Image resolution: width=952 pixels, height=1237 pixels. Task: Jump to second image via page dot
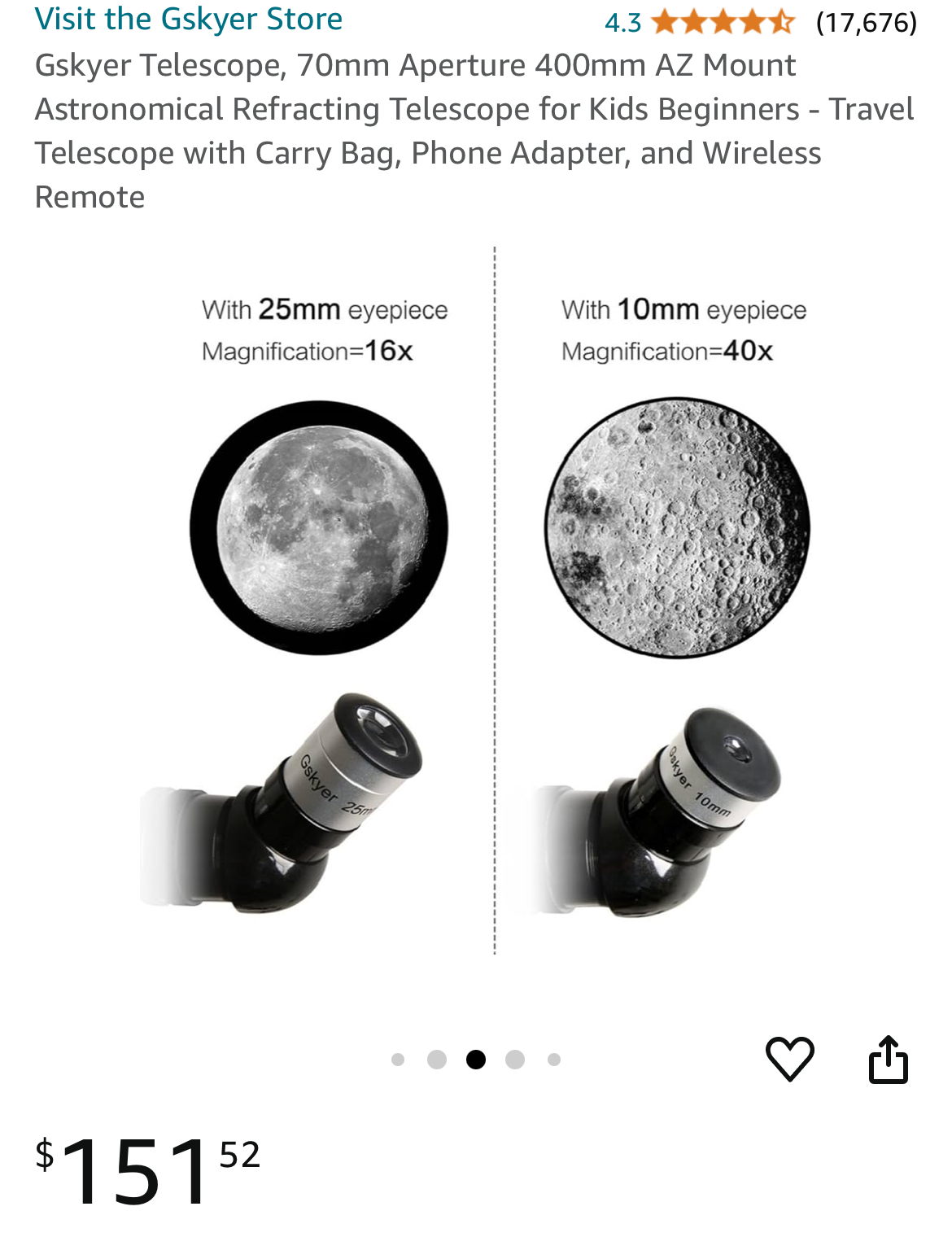point(437,1060)
